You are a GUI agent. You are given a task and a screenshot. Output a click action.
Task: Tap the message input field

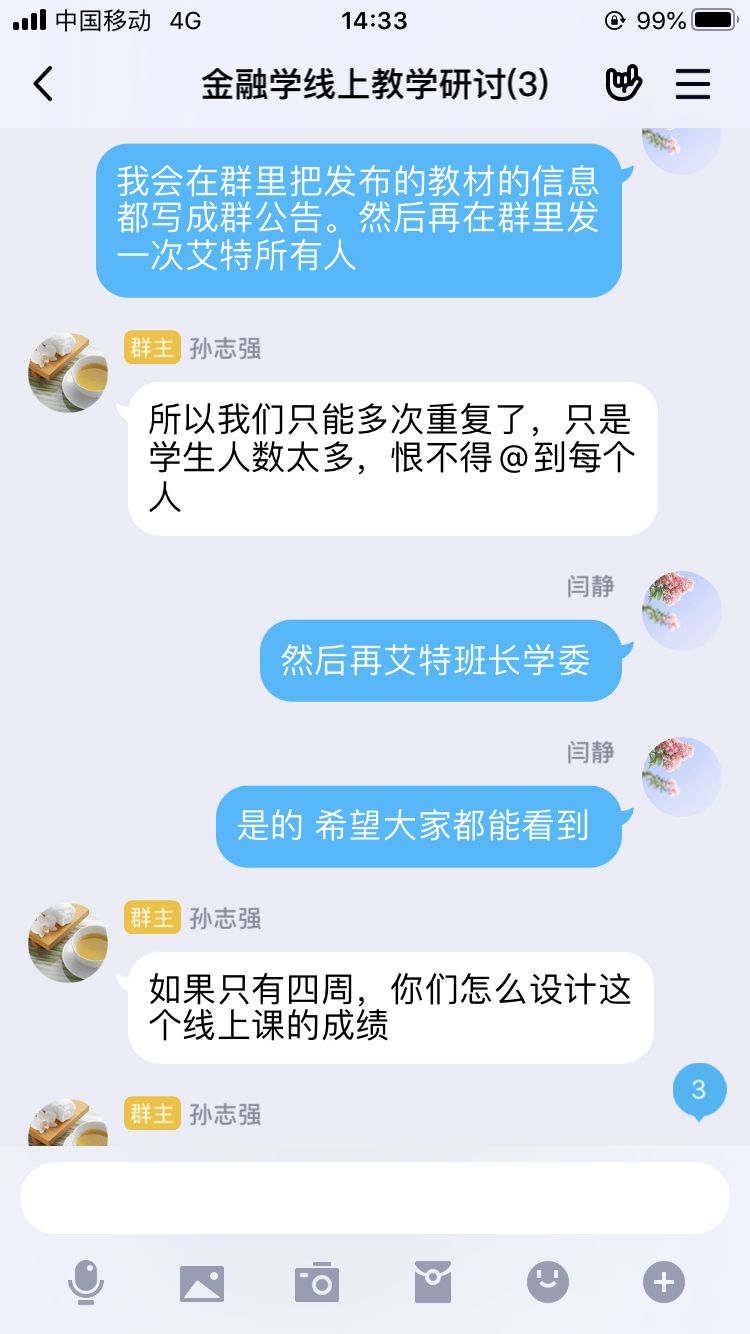tap(375, 1198)
